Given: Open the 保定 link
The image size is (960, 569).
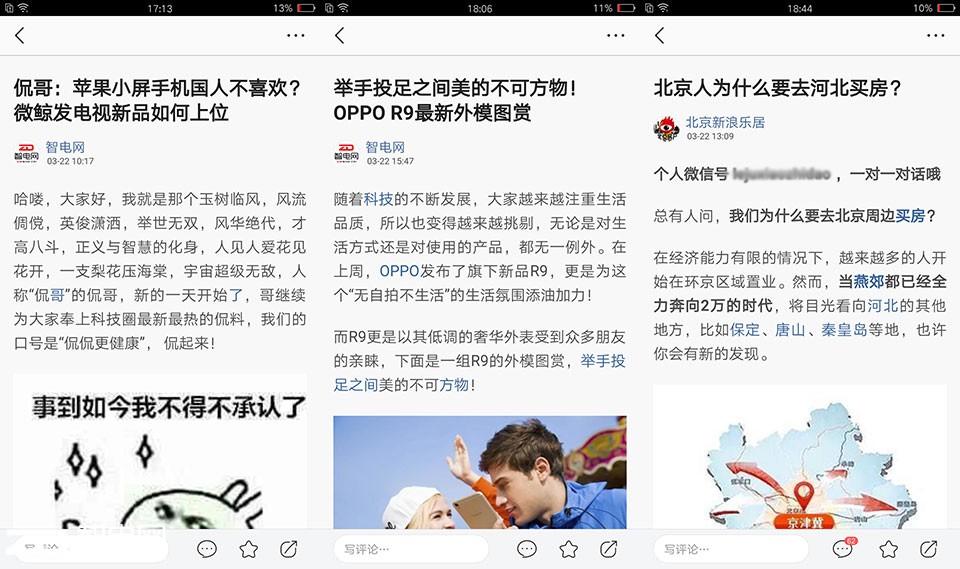Looking at the screenshot, I should [745, 330].
